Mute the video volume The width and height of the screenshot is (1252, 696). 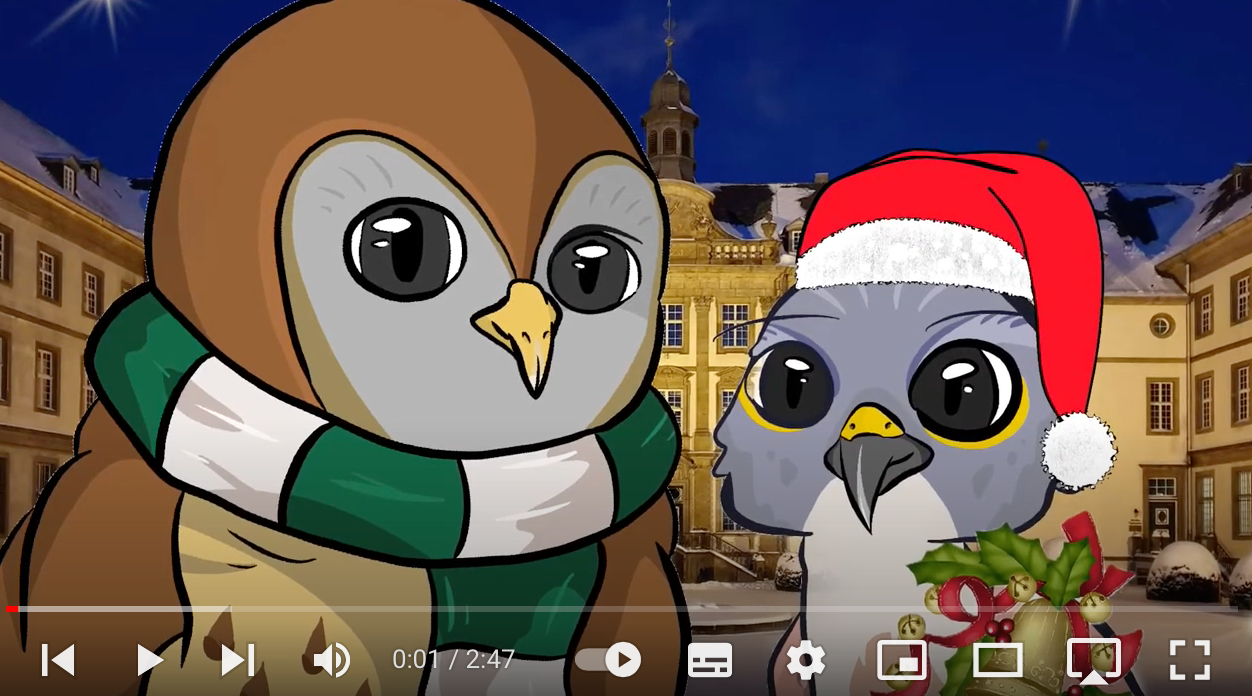(331, 660)
